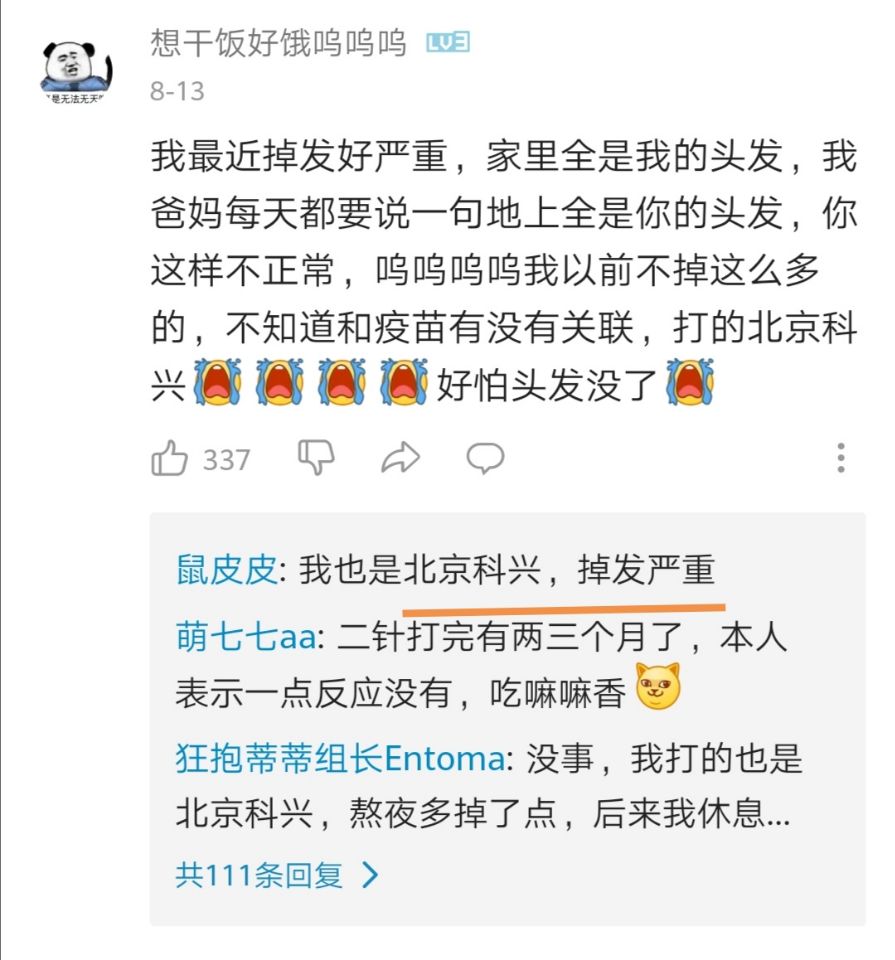895x960 pixels.
Task: Dislike this comment
Action: point(316,458)
